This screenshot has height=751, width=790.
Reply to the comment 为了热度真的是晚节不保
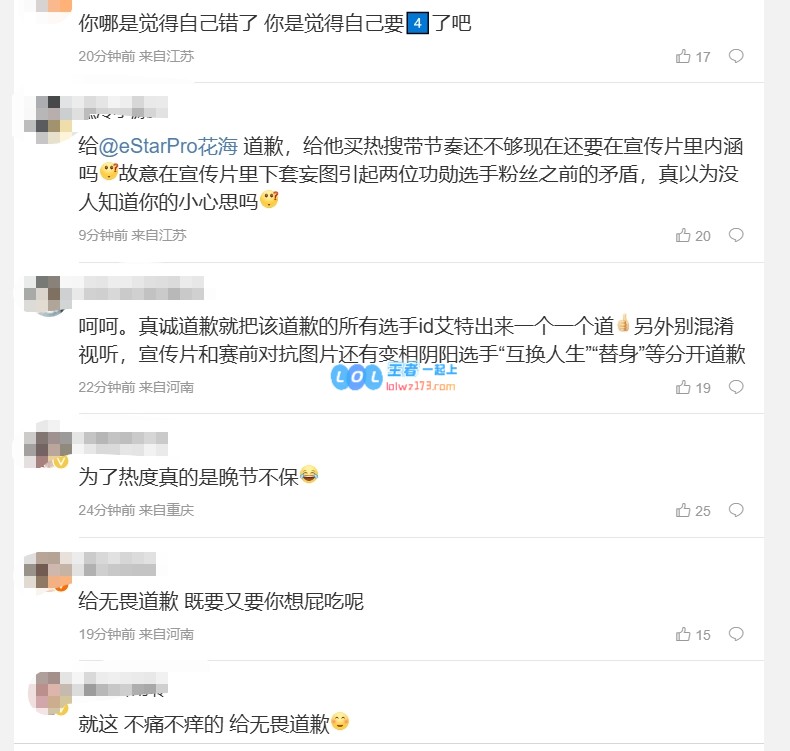pyautogui.click(x=736, y=510)
